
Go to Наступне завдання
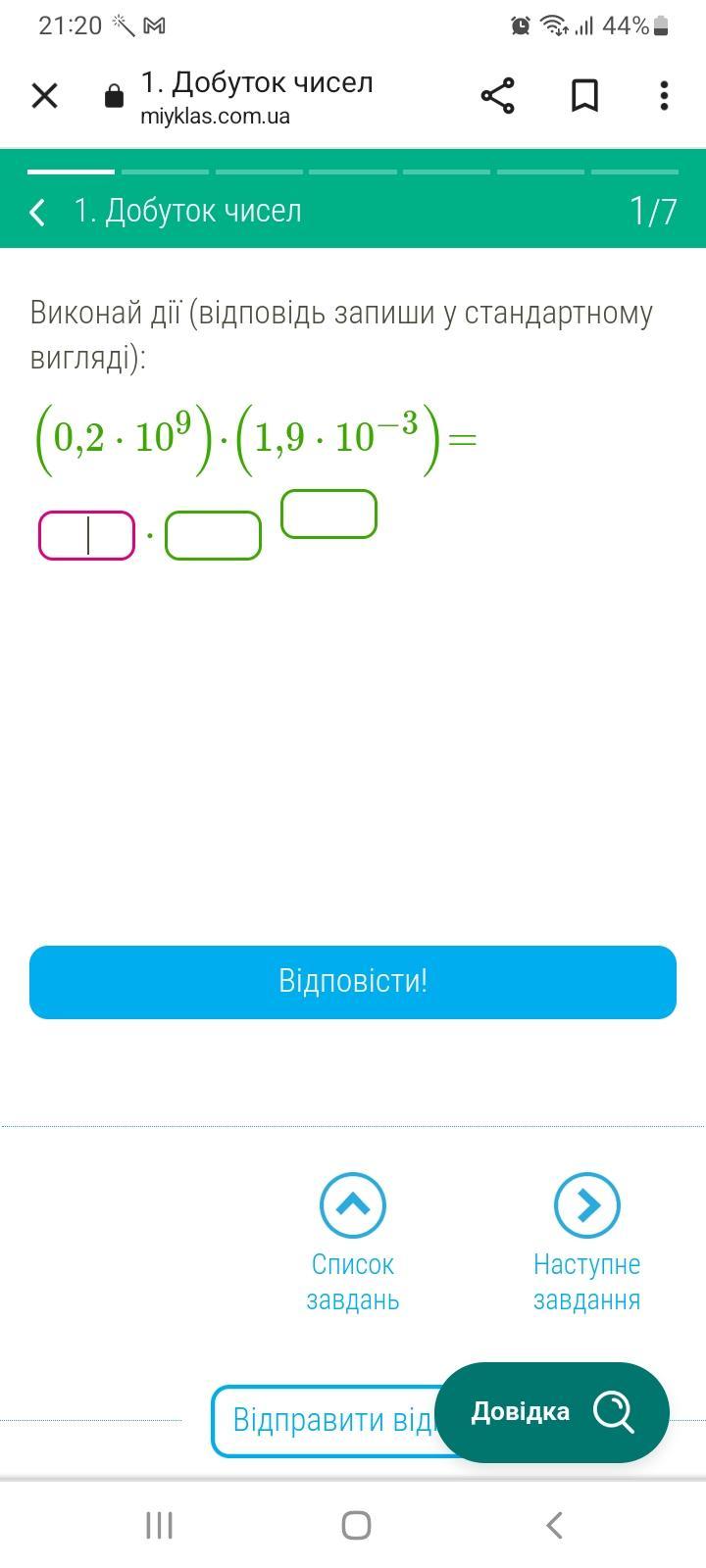coord(586,1241)
